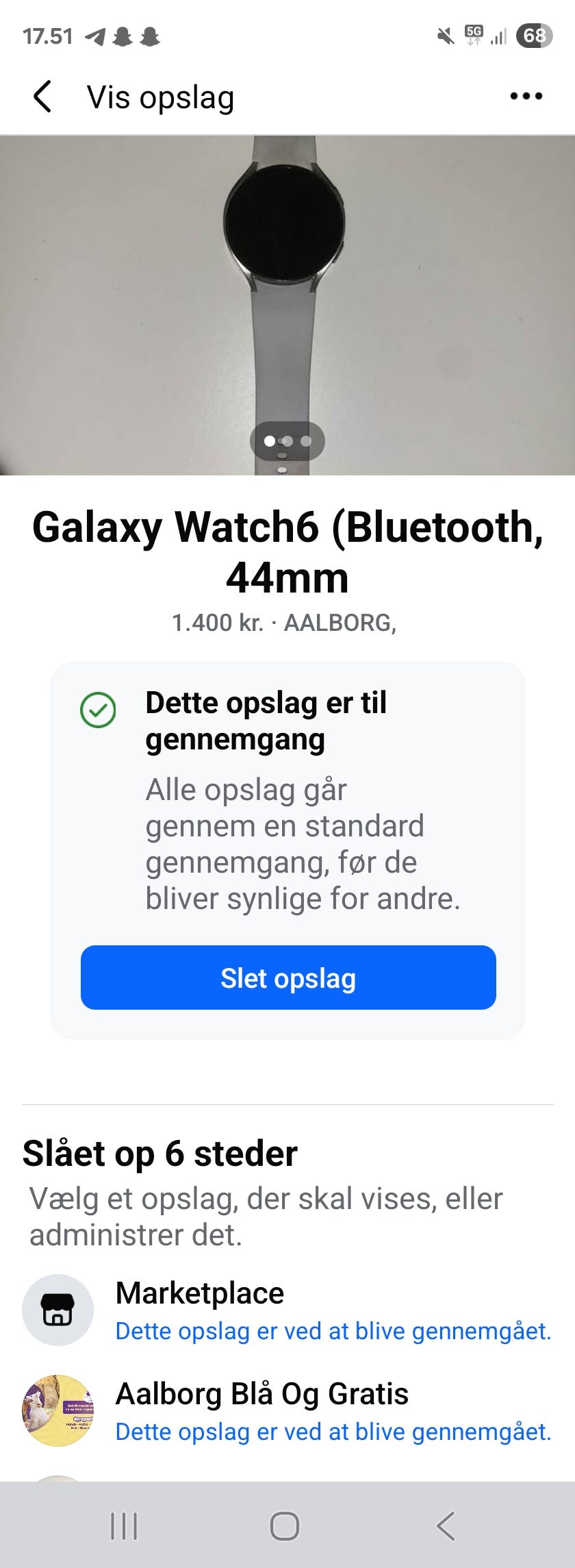The width and height of the screenshot is (575, 1568).
Task: Tap Dette opslag er ved at blive gennemgået under Aalborg
Action: 333,1431
